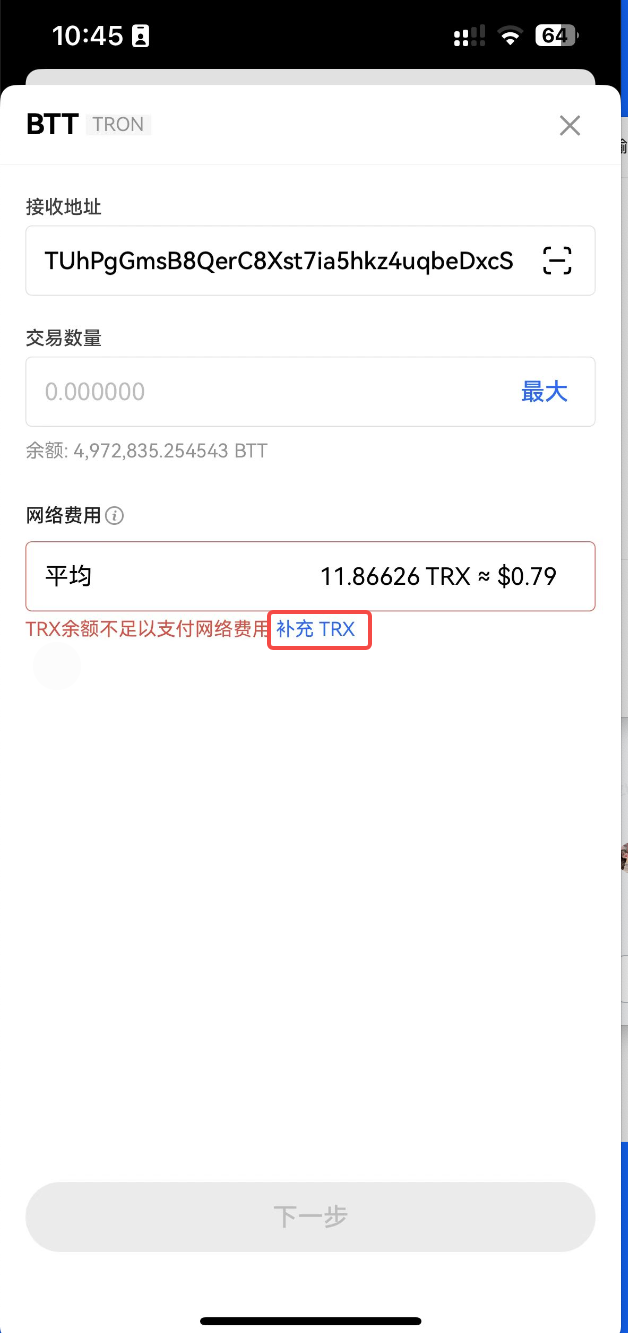This screenshot has height=1333, width=628.
Task: Open the 网络费用 info icon
Action: coord(115,516)
